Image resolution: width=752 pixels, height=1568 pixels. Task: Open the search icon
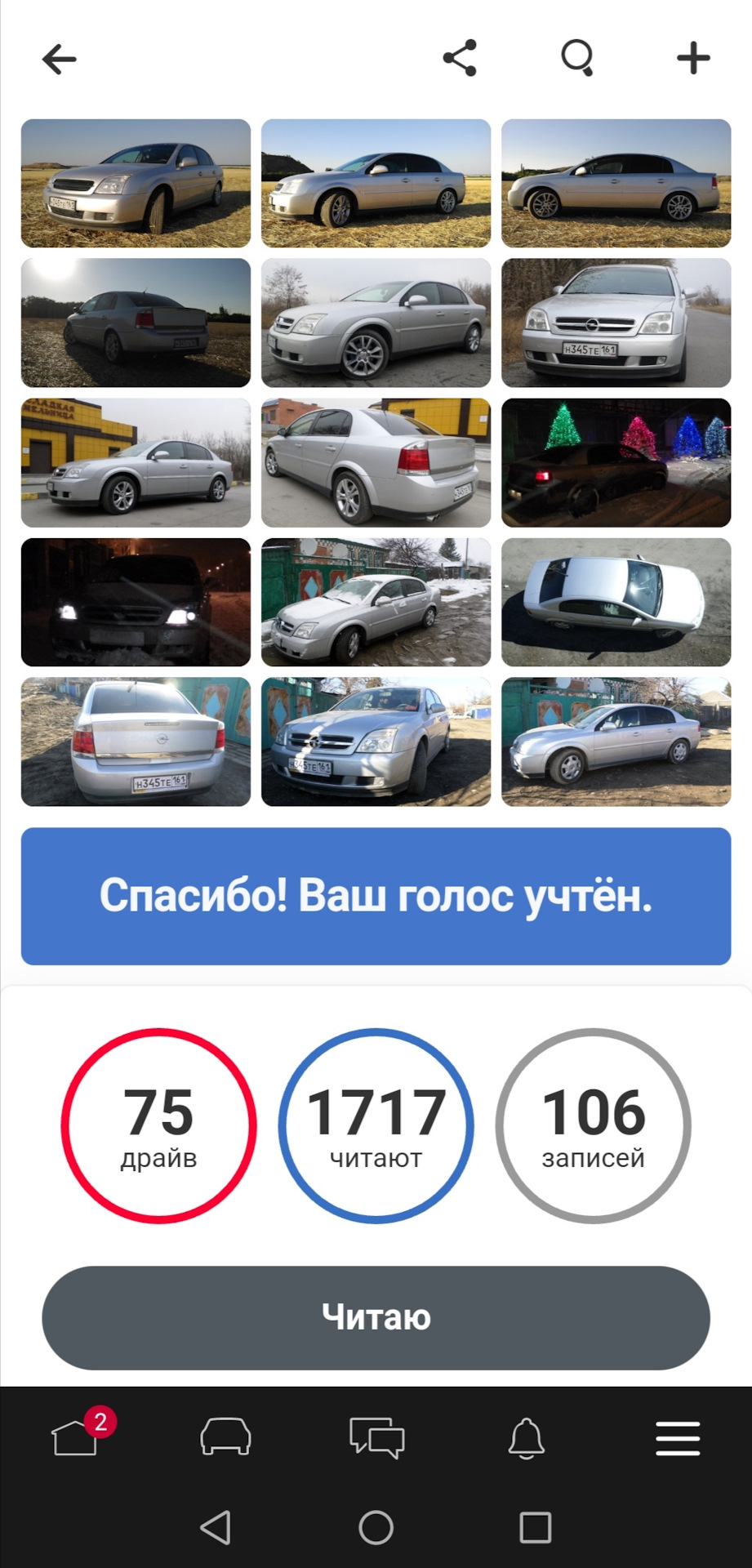577,58
